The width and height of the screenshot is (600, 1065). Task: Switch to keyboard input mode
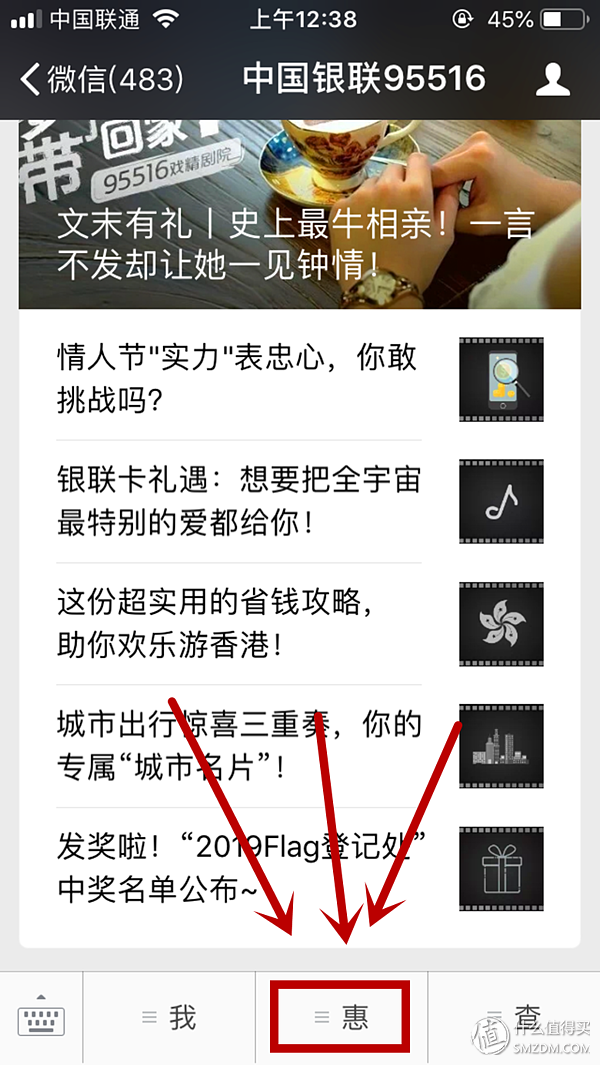click(41, 1017)
